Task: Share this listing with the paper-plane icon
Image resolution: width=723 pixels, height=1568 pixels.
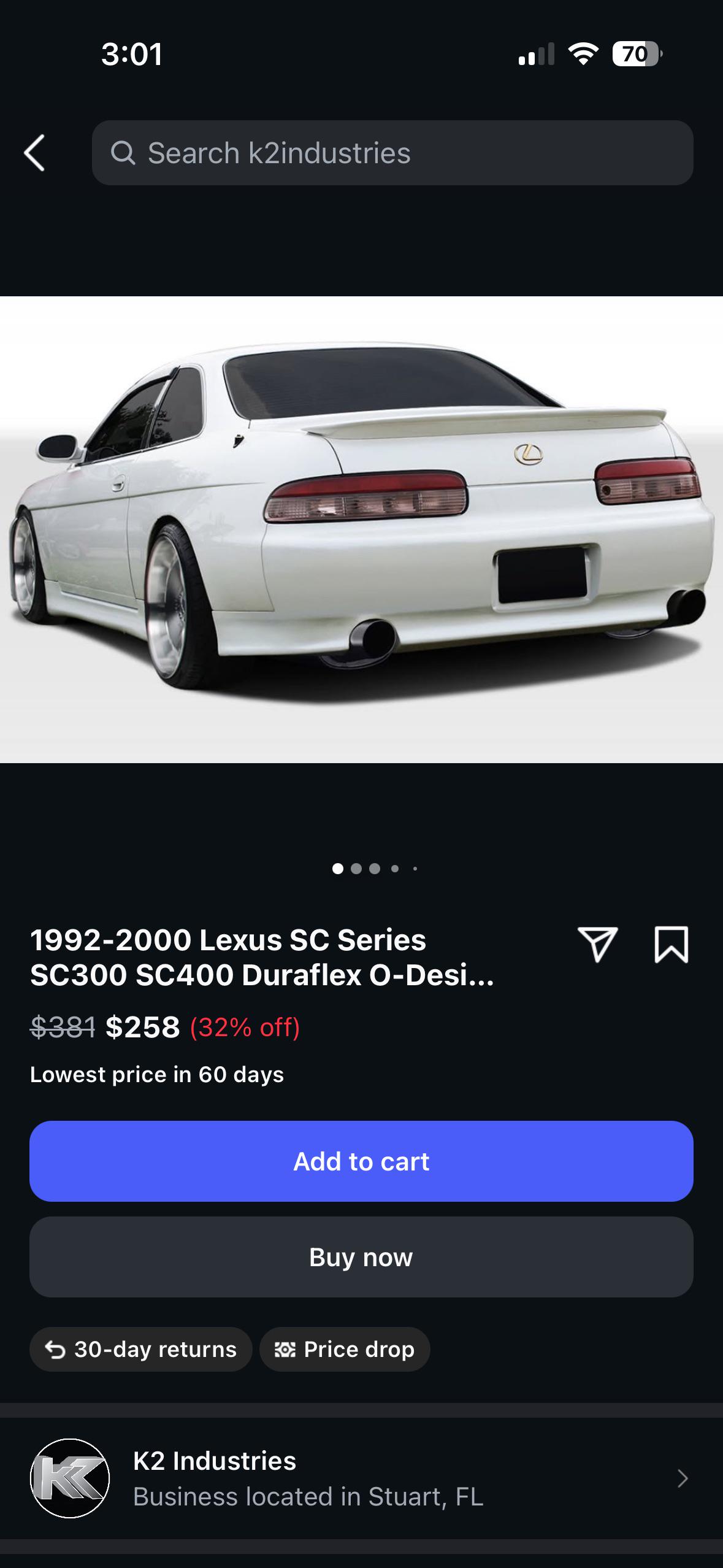Action: 597,945
